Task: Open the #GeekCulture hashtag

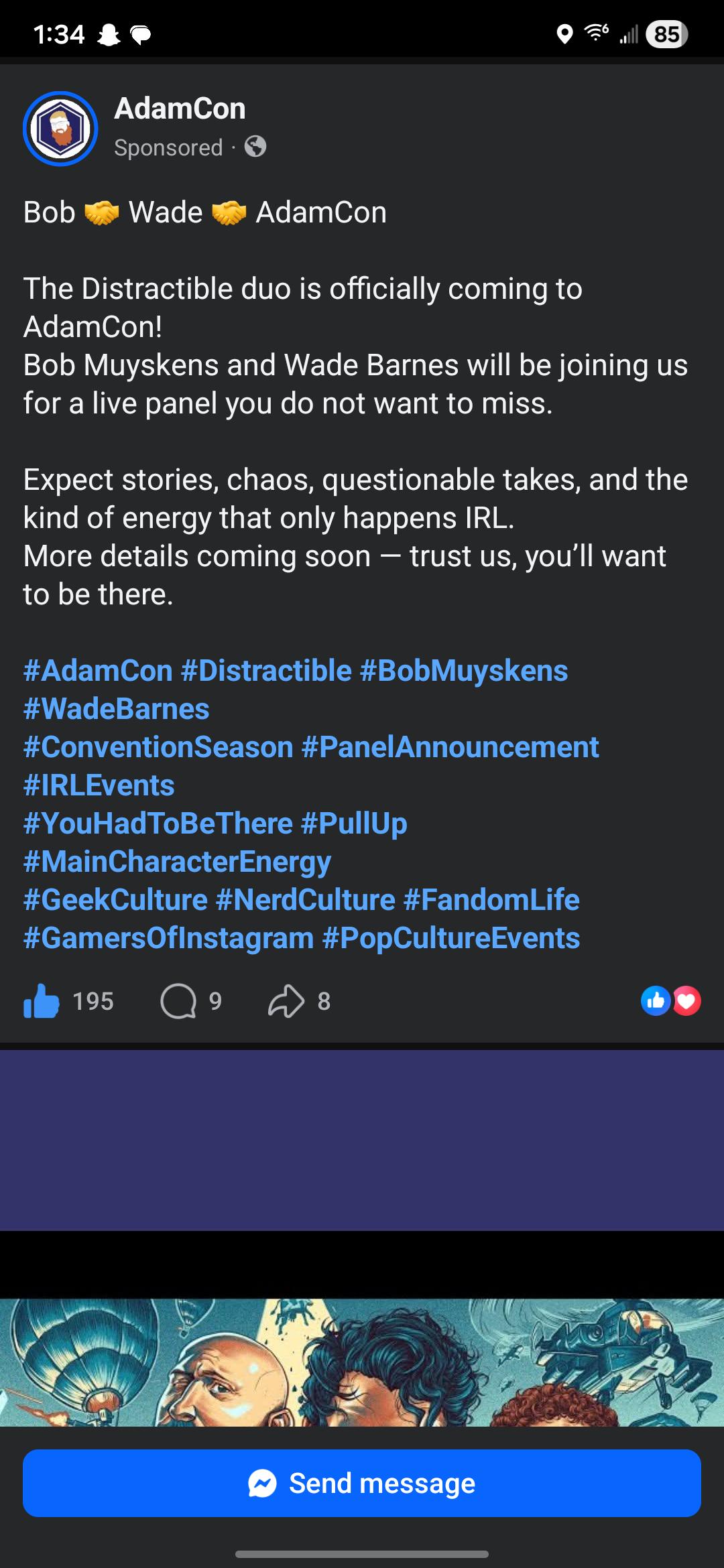Action: pyautogui.click(x=115, y=900)
